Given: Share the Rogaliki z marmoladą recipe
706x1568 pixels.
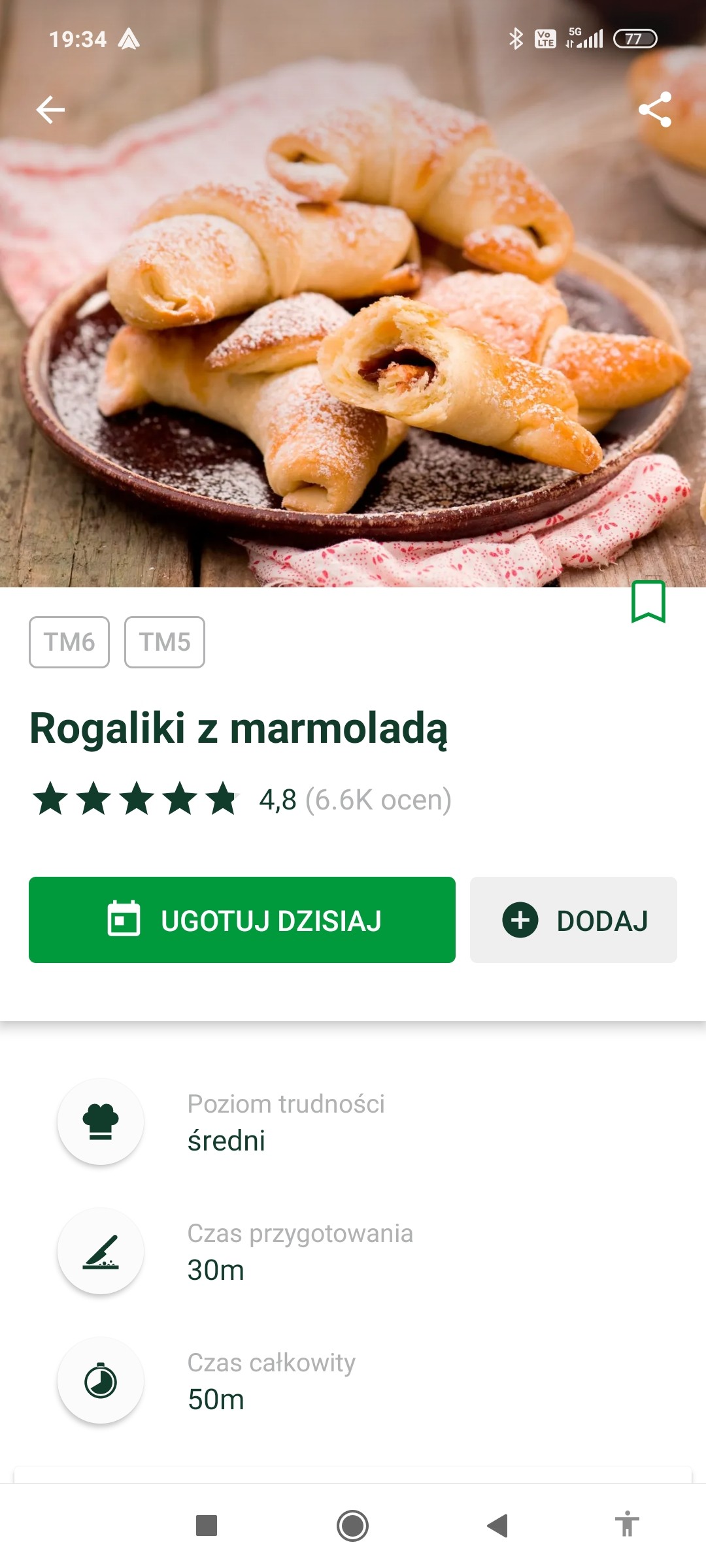Looking at the screenshot, I should coord(654,109).
